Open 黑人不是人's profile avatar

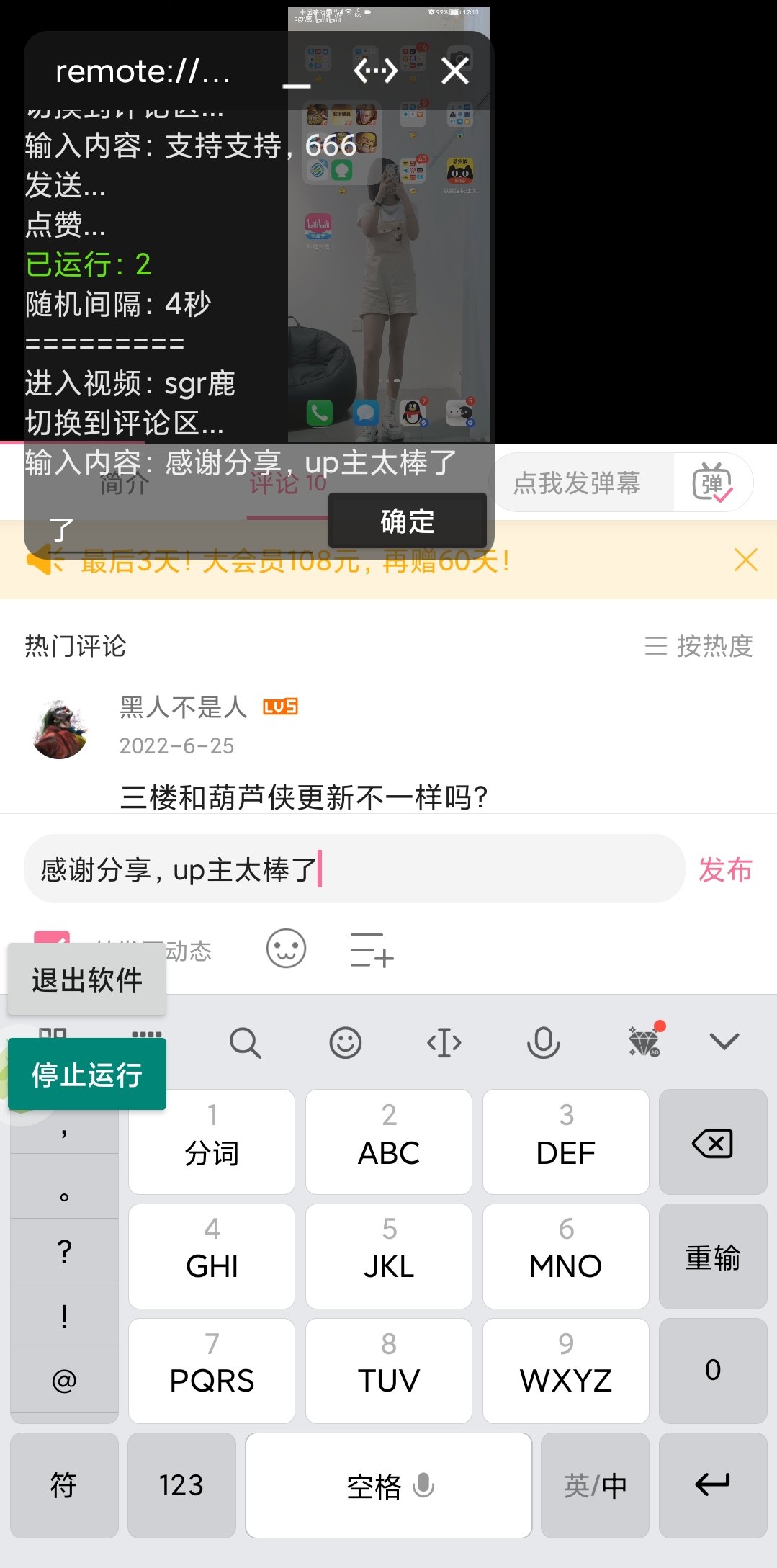[x=60, y=730]
